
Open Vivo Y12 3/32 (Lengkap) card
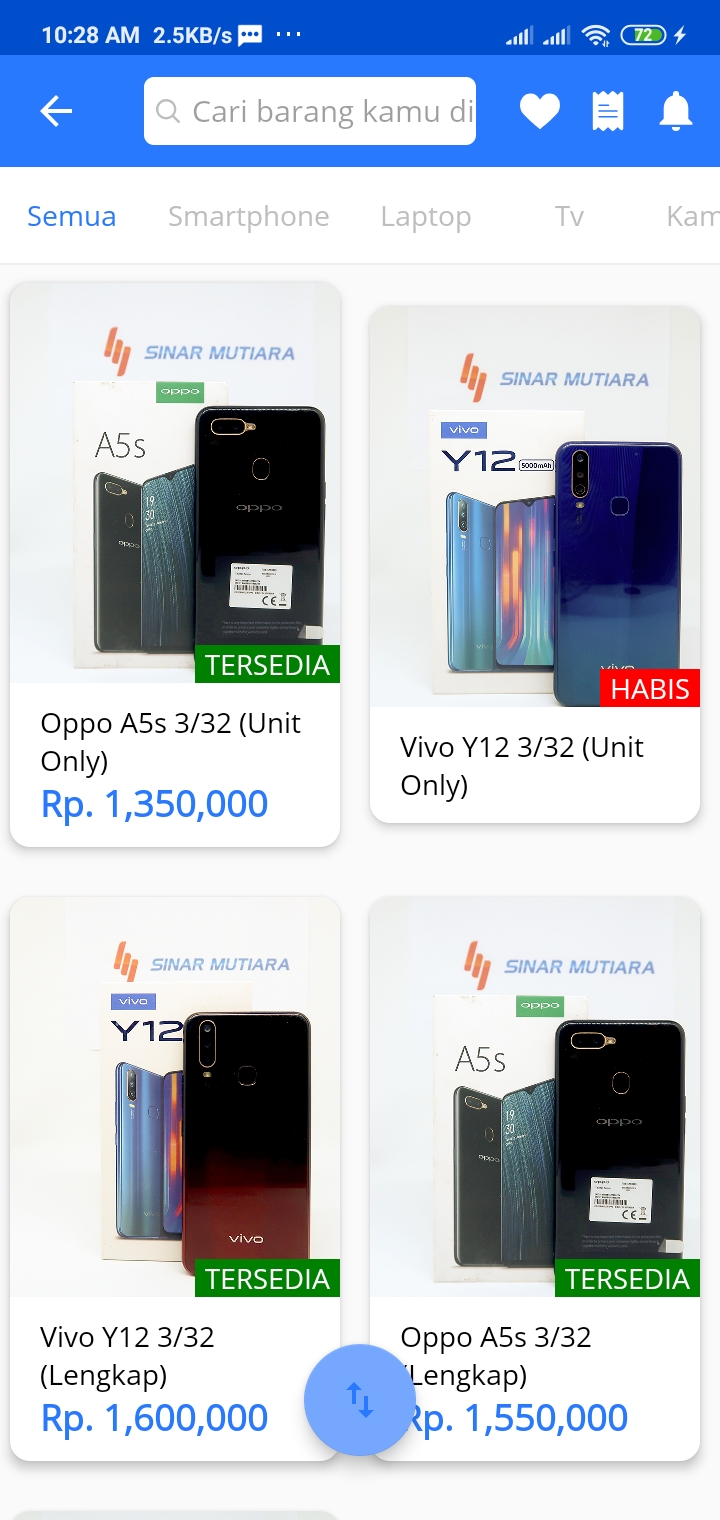click(175, 1178)
